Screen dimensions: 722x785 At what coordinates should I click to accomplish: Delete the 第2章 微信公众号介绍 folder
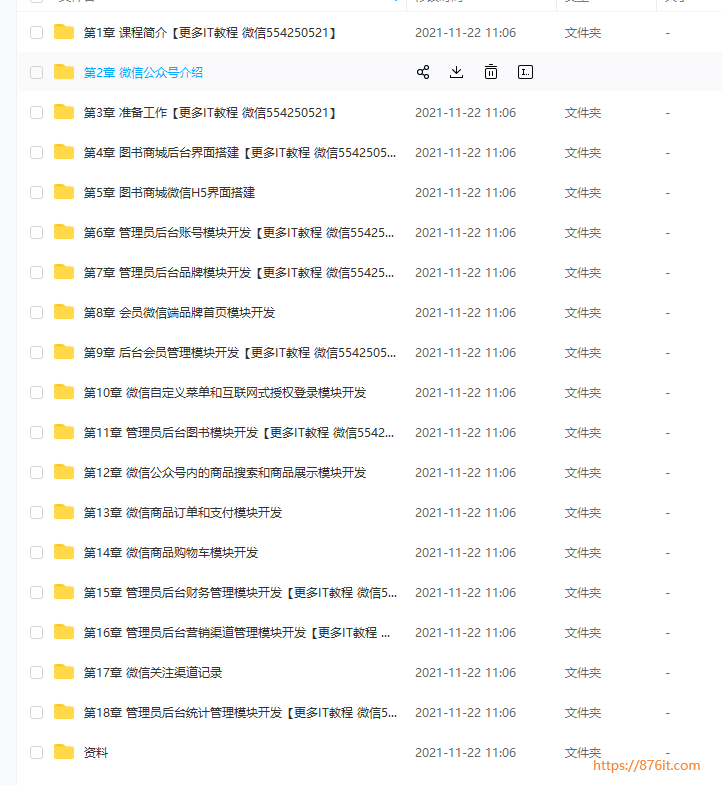(x=491, y=72)
